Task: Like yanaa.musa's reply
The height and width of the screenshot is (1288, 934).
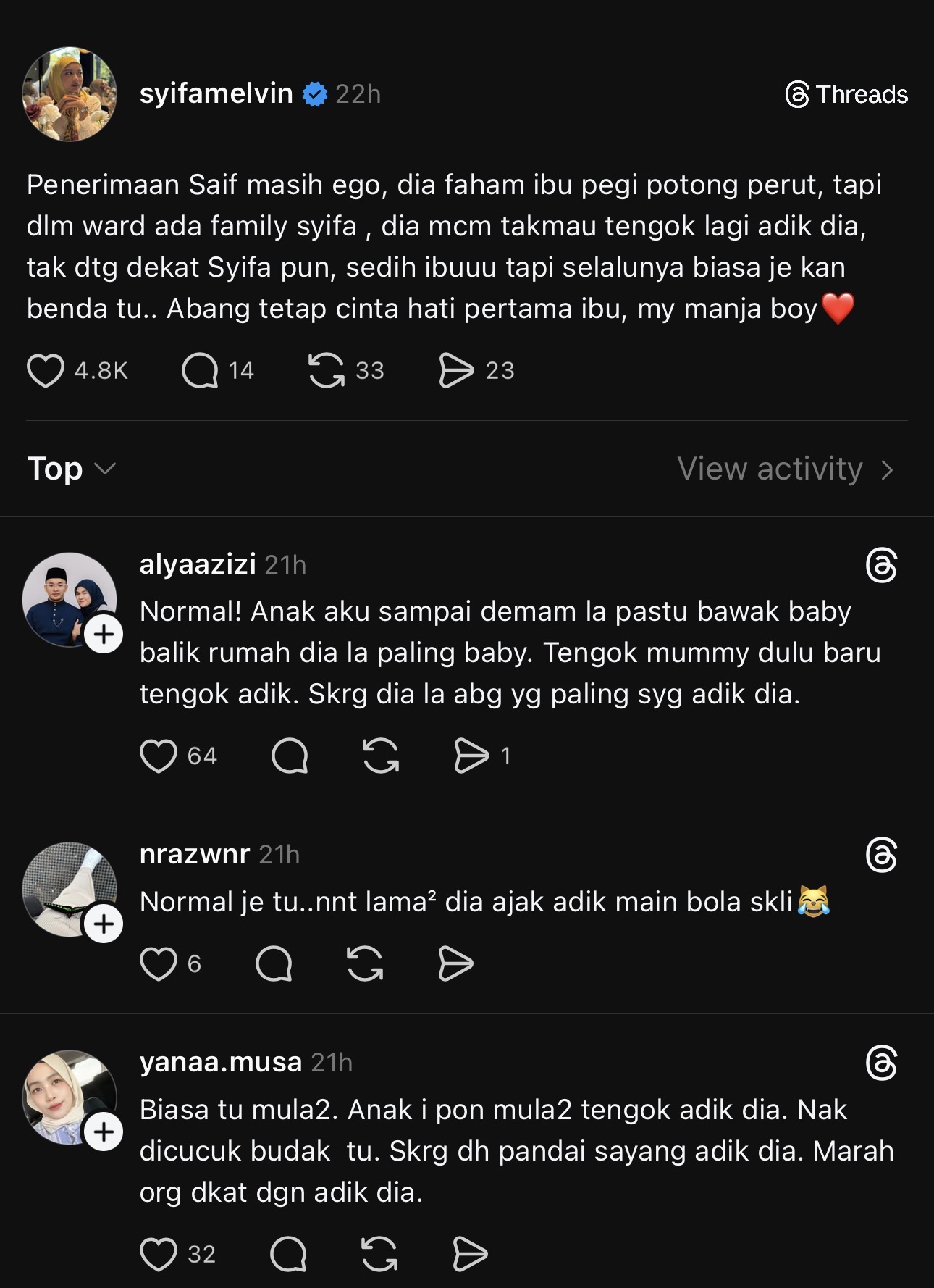Action: point(159,1254)
